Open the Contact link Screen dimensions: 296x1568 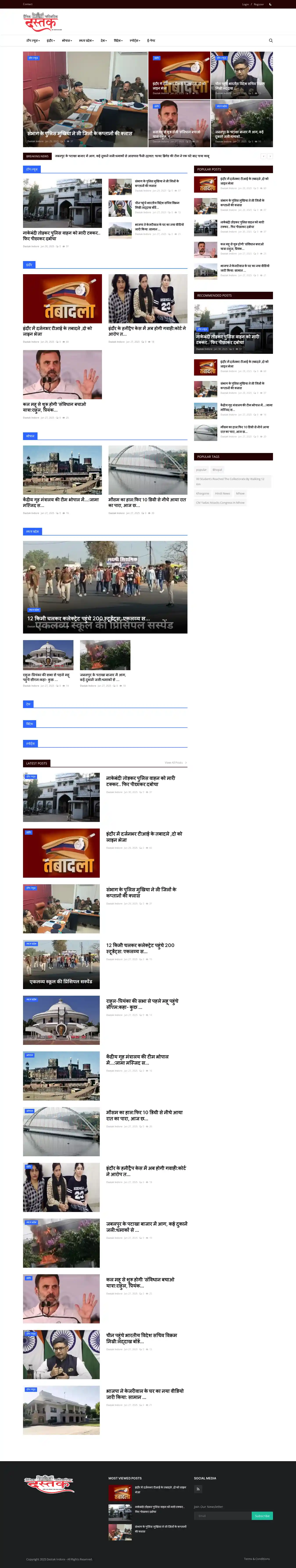pyautogui.click(x=27, y=4)
